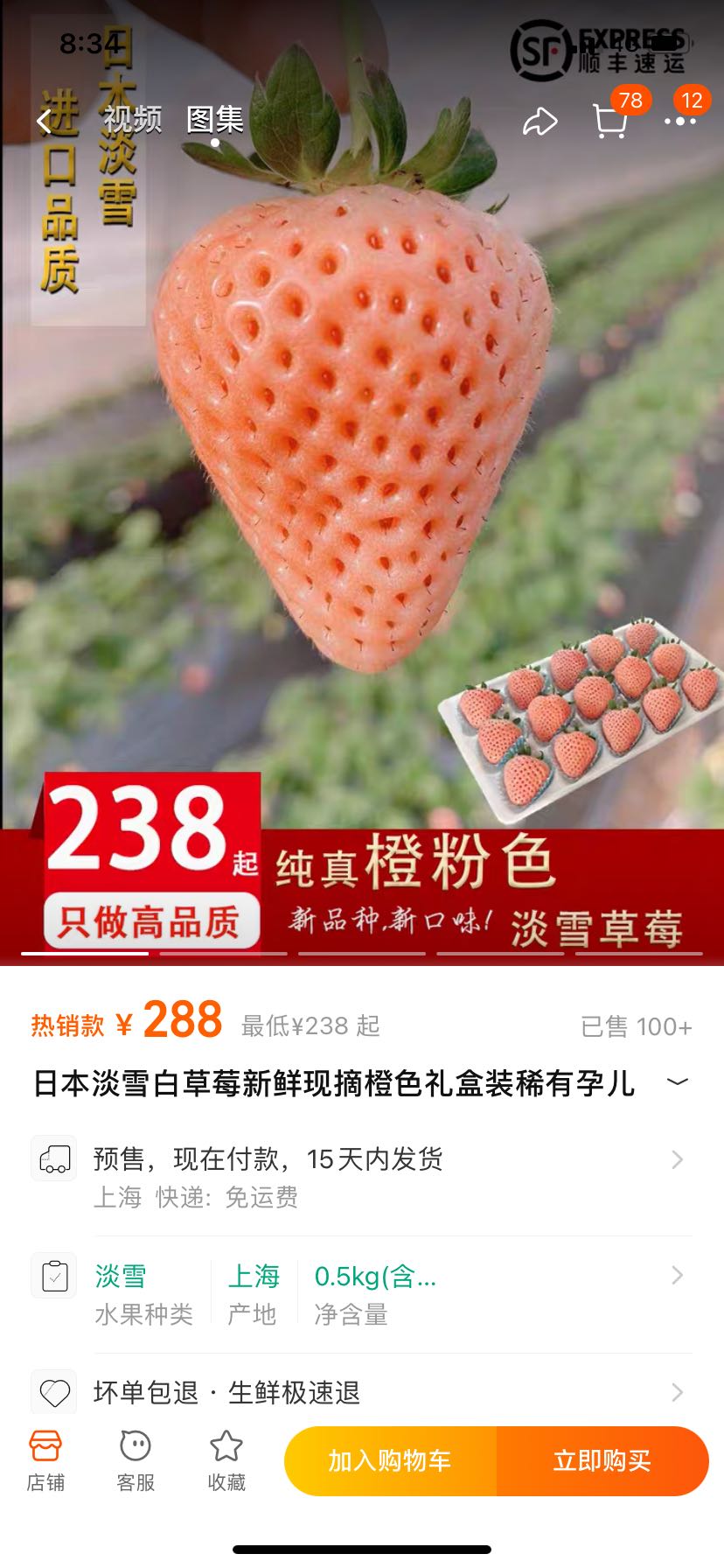Go back using the top-left arrow
This screenshot has width=724, height=1568.
point(44,122)
